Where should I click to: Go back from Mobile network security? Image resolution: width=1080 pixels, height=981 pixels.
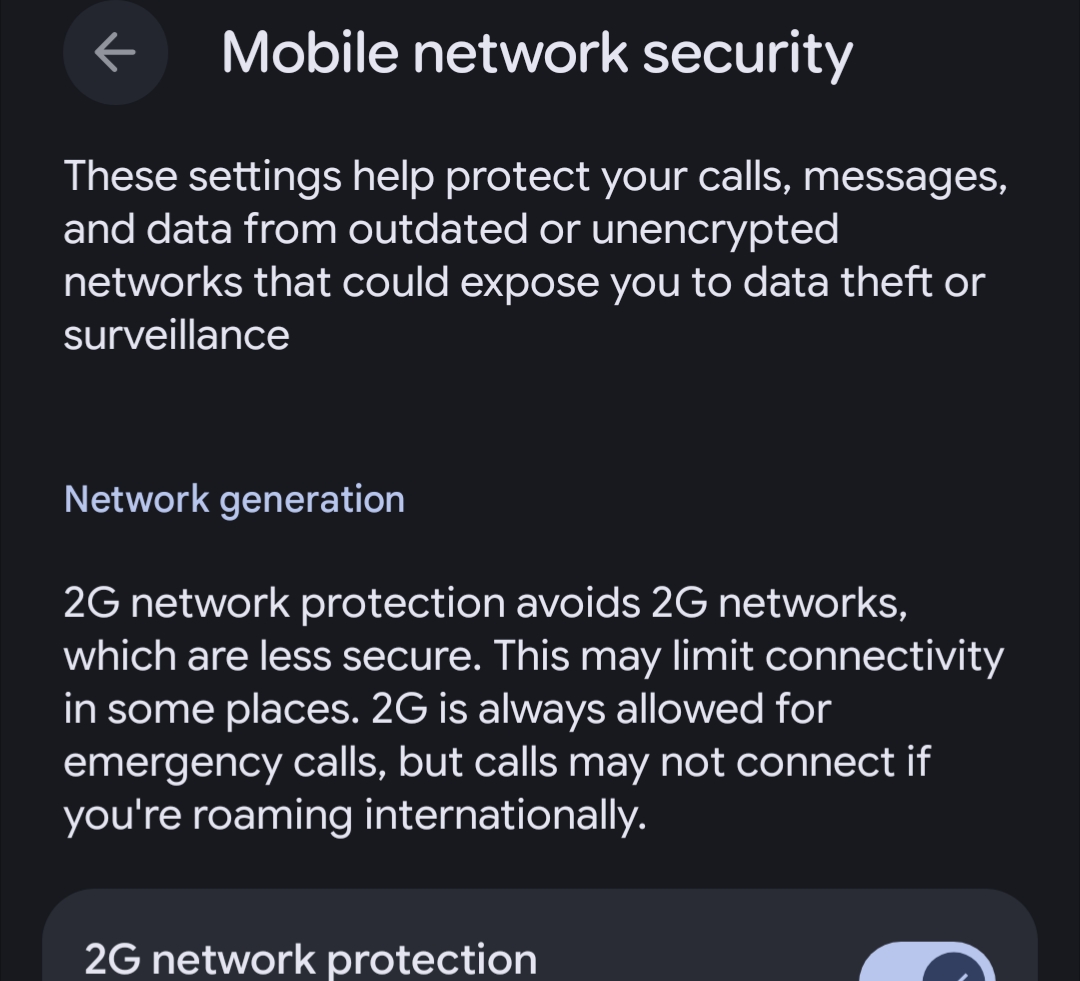[x=115, y=53]
